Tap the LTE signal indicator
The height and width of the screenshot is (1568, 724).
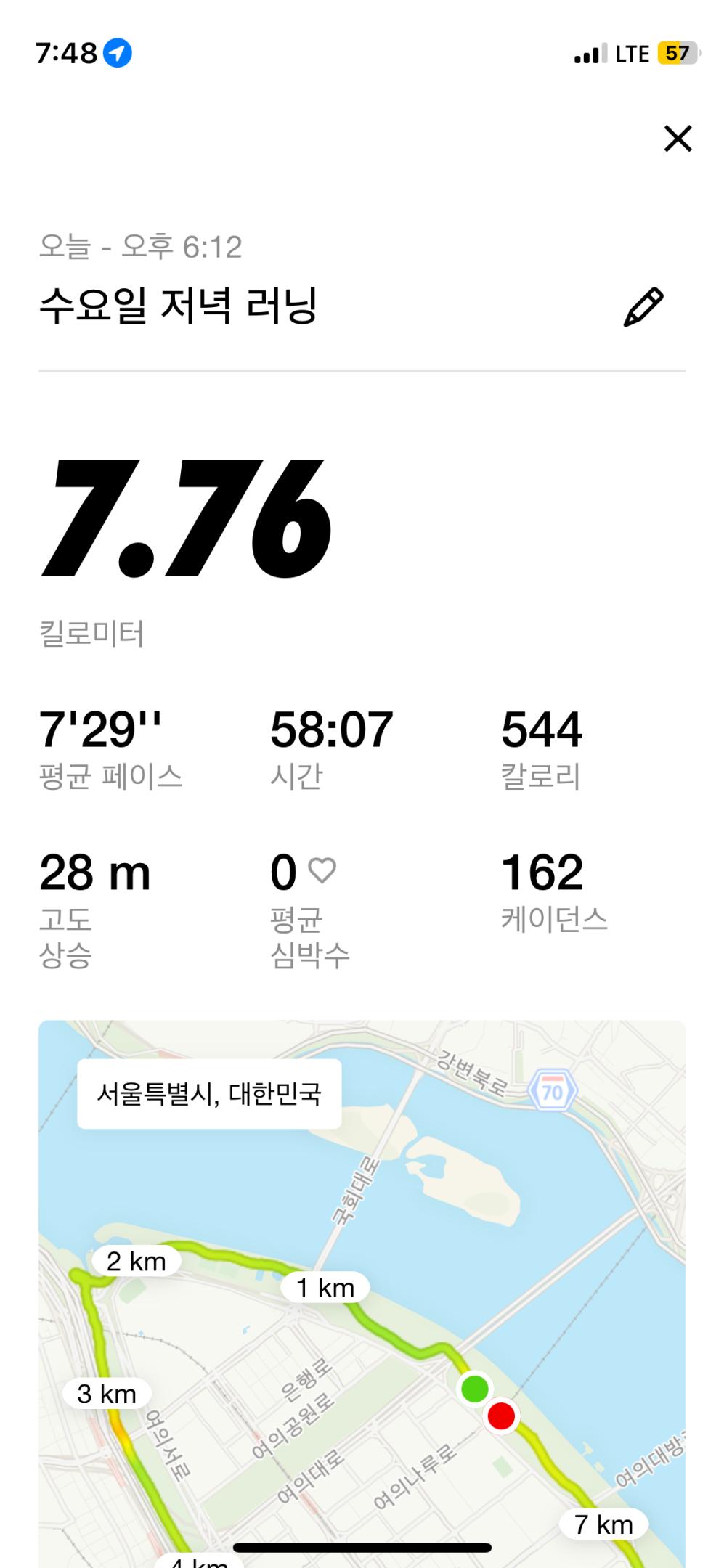click(x=632, y=53)
